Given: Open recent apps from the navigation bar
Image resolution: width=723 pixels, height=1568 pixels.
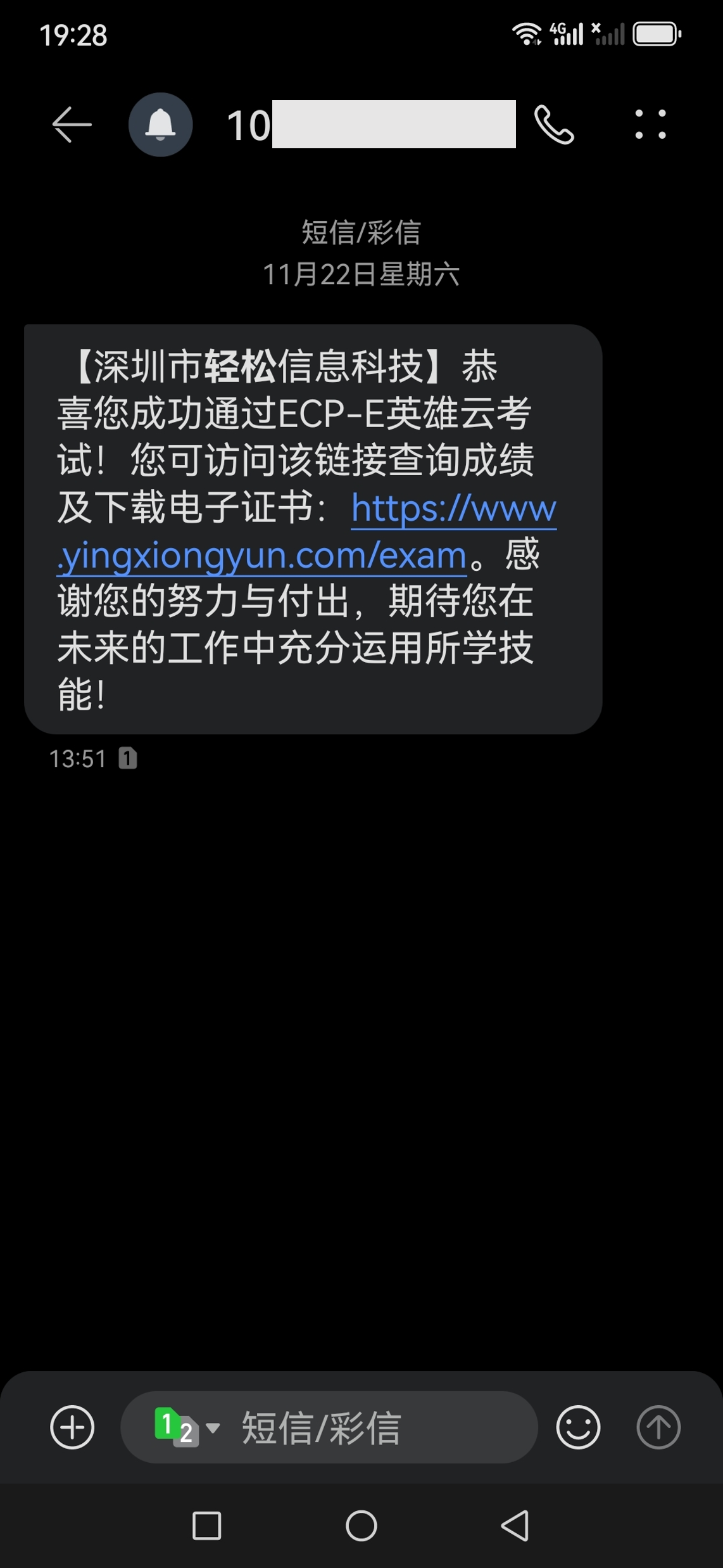Looking at the screenshot, I should pyautogui.click(x=206, y=1526).
